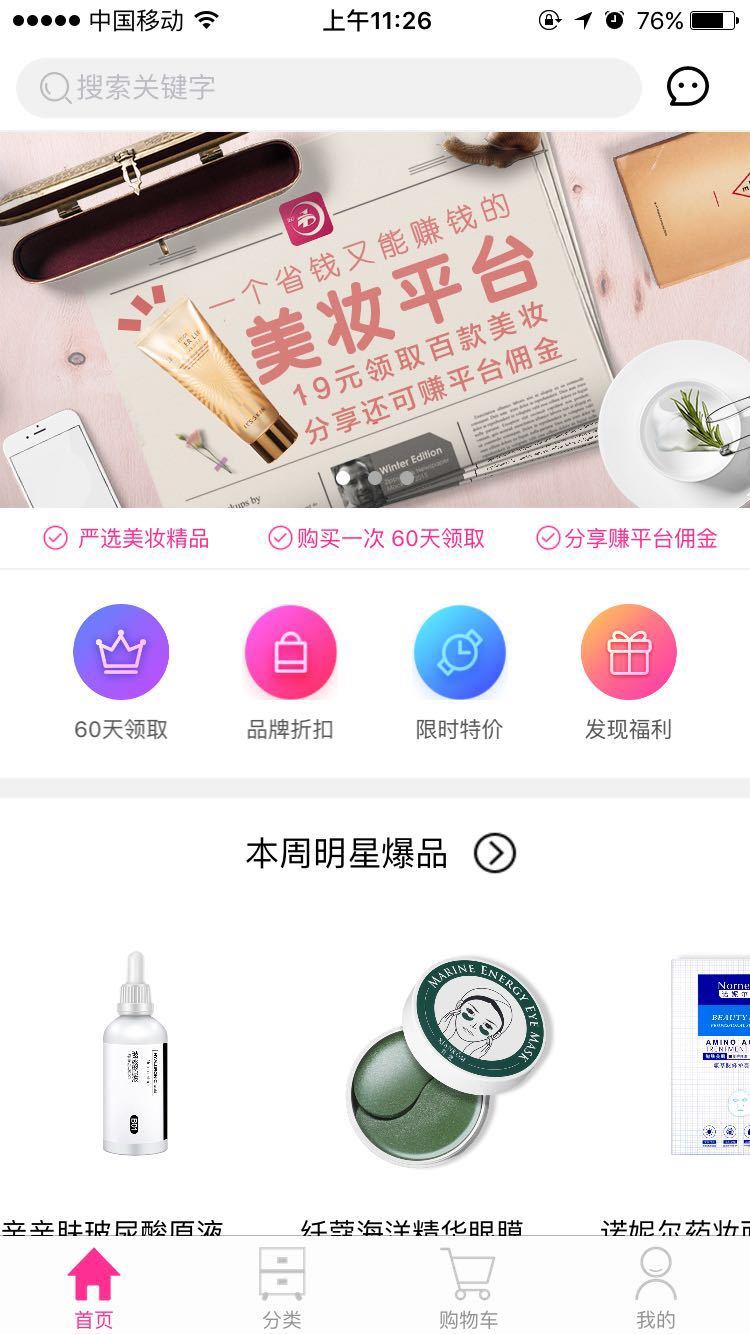Switch to the 分类 tab

[x=281, y=1290]
